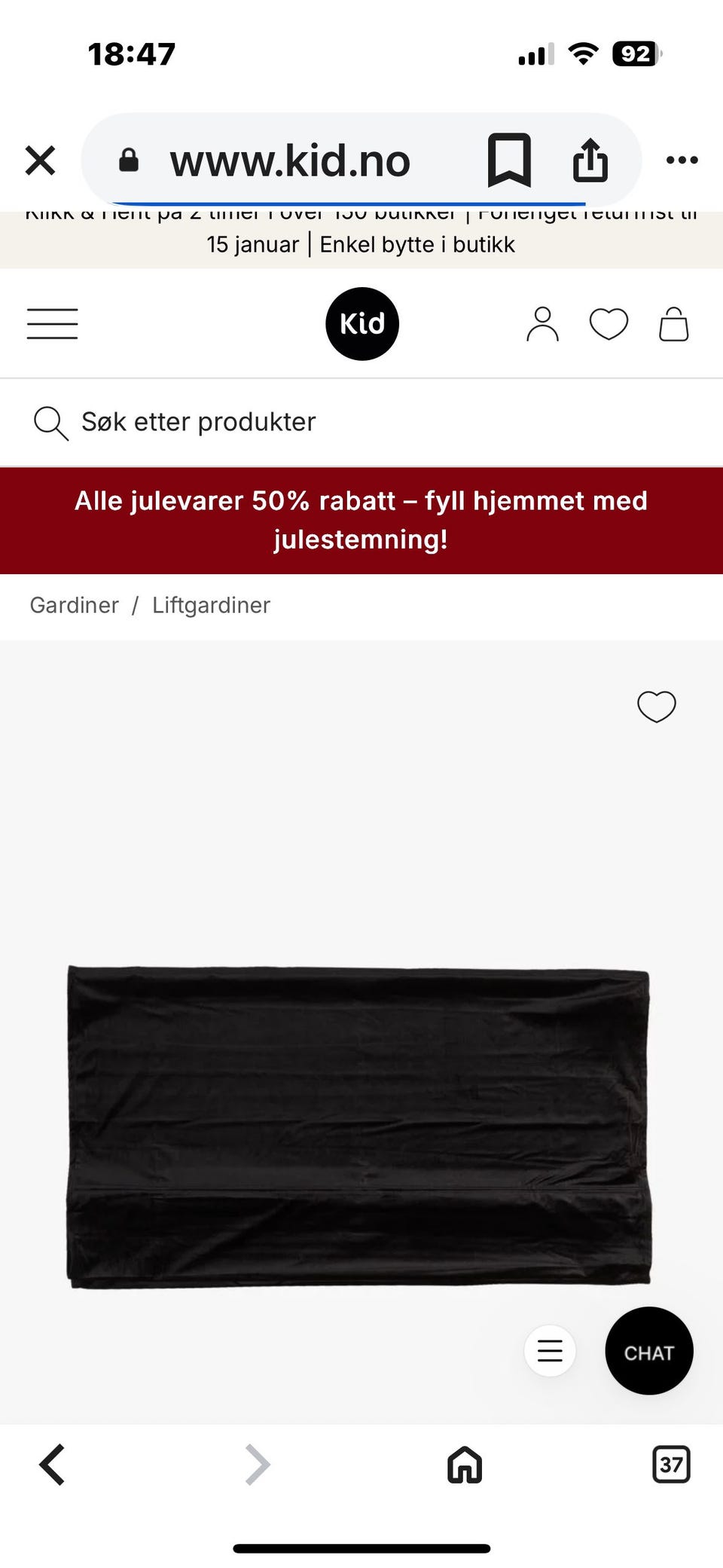Open the hamburger navigation menu
Screen dimensions: 723x1568
(51, 323)
